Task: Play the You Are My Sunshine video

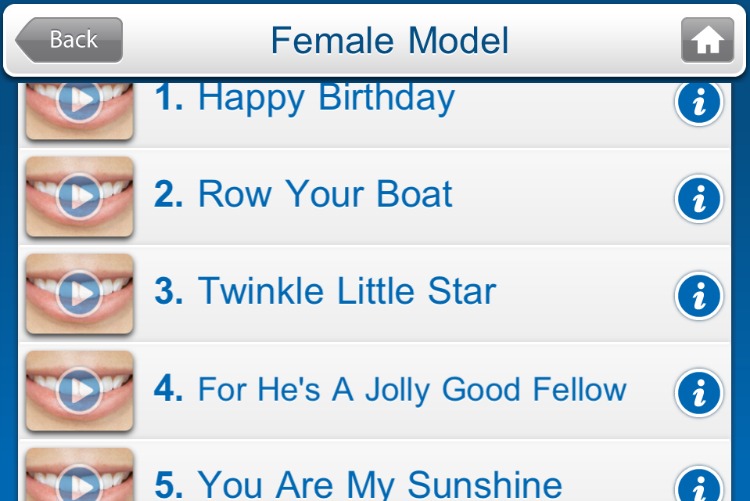Action: click(79, 480)
